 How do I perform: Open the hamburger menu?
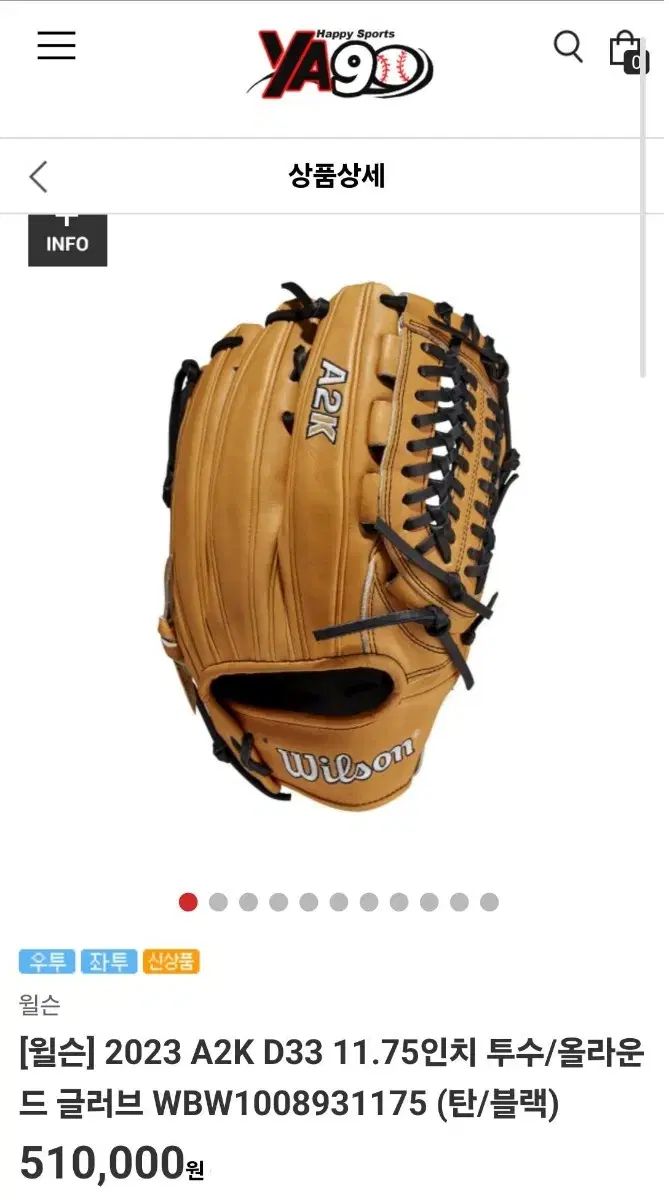pyautogui.click(x=56, y=45)
